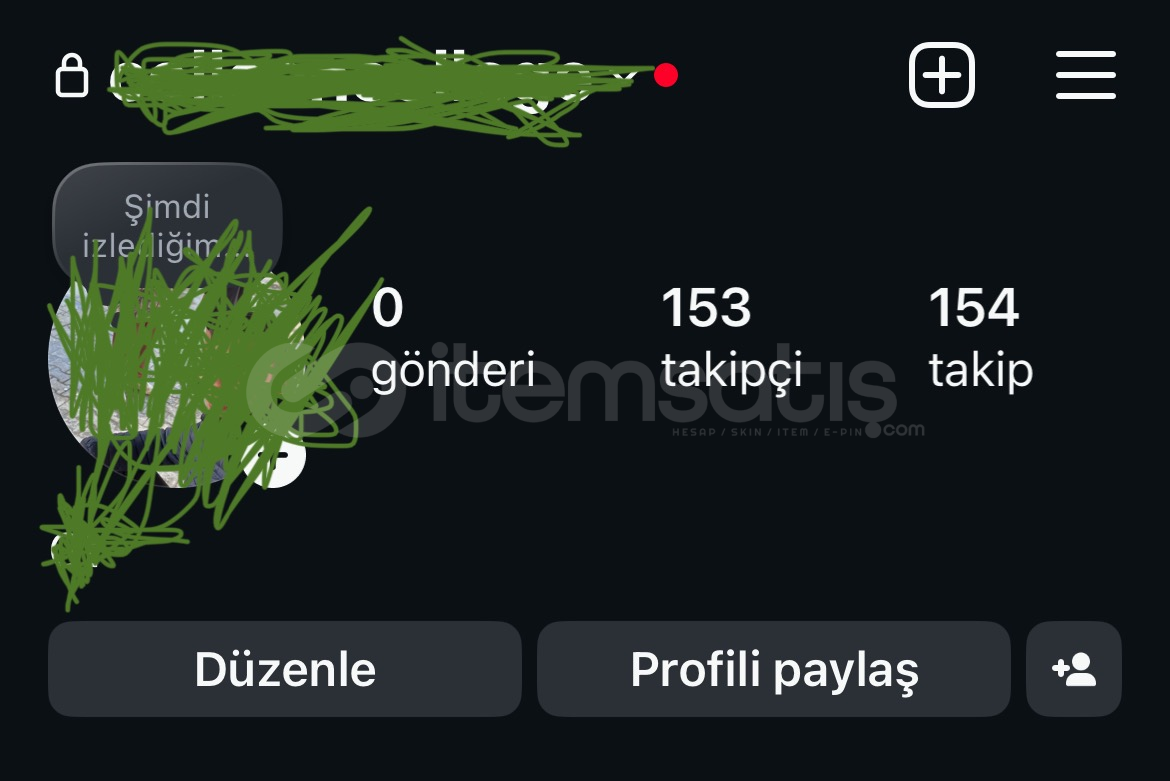Open the hamburger menu
The width and height of the screenshot is (1170, 781).
tap(1085, 75)
